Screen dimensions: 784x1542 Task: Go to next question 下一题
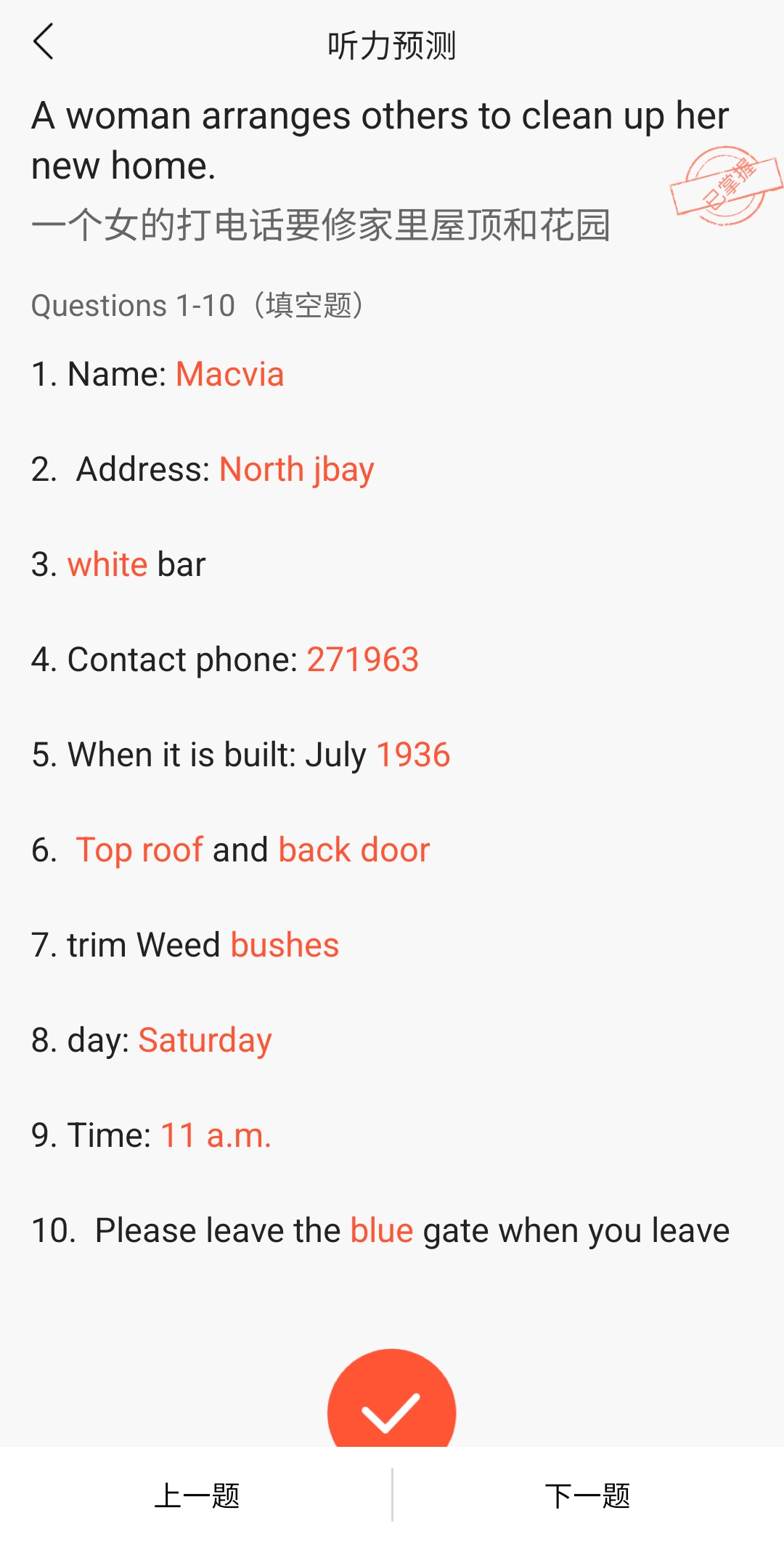tap(588, 1496)
